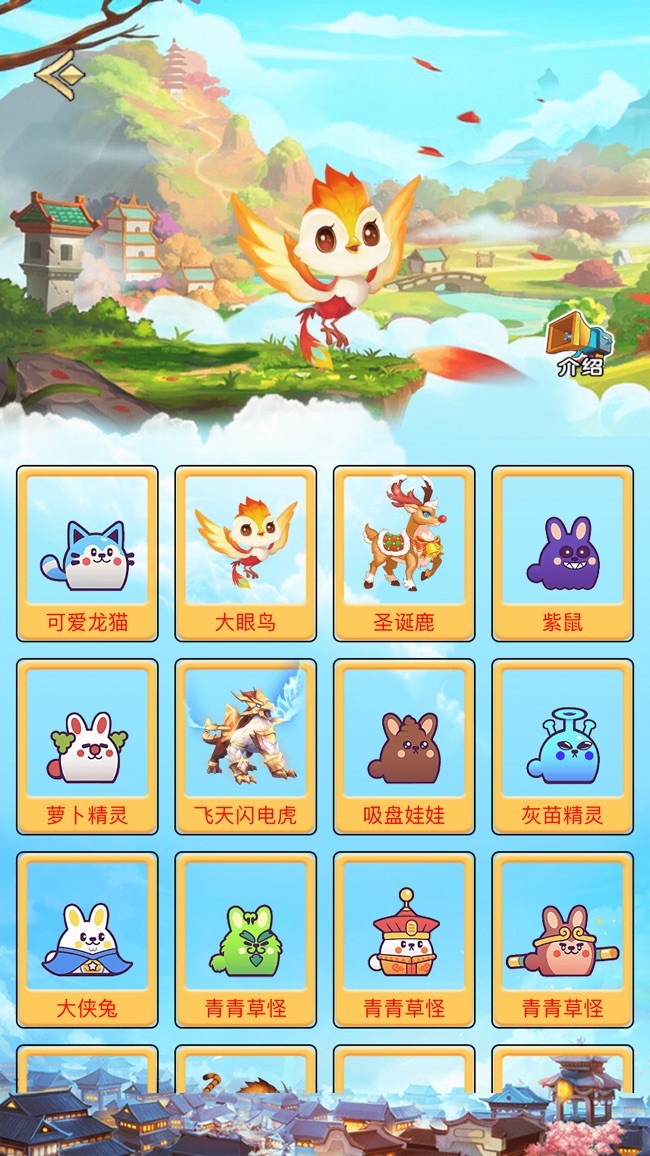Open the 介绍 introduction button
Image resolution: width=650 pixels, height=1156 pixels.
tap(579, 342)
